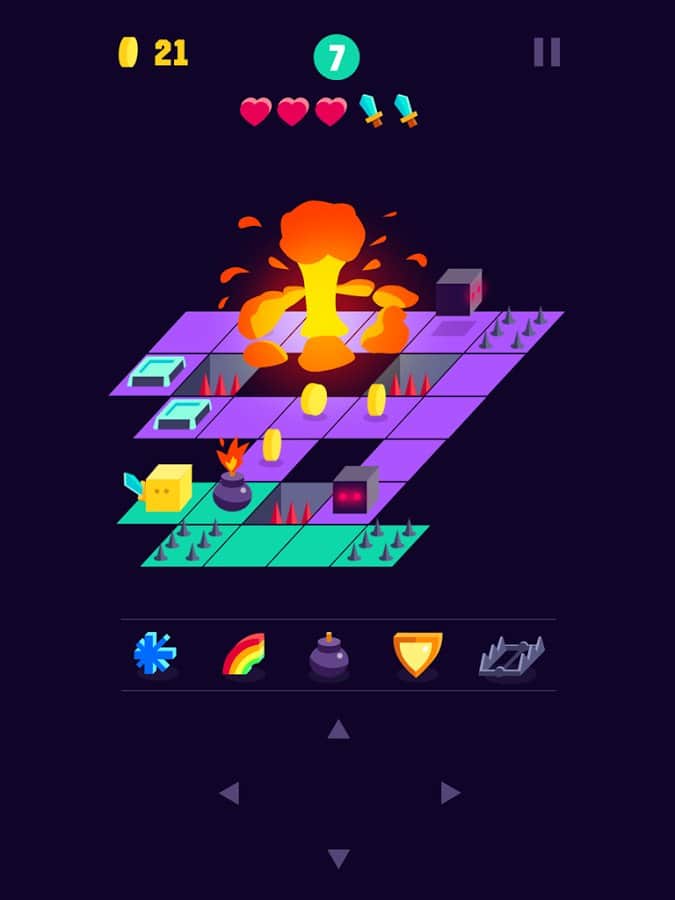Move up with the up arrow
The height and width of the screenshot is (900, 675).
click(338, 730)
